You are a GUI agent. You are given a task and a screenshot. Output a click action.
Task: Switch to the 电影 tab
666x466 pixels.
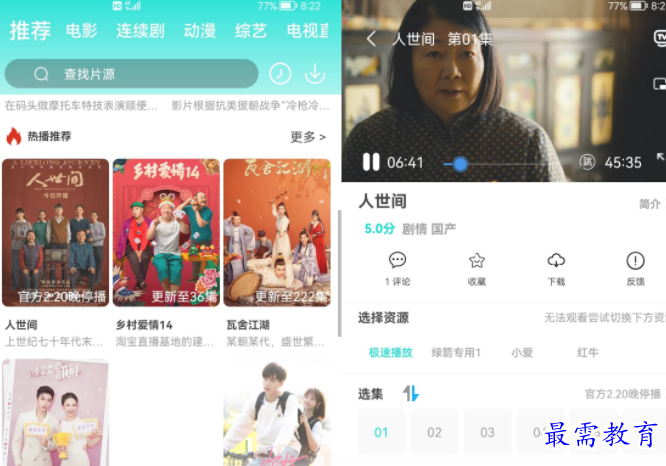(82, 31)
